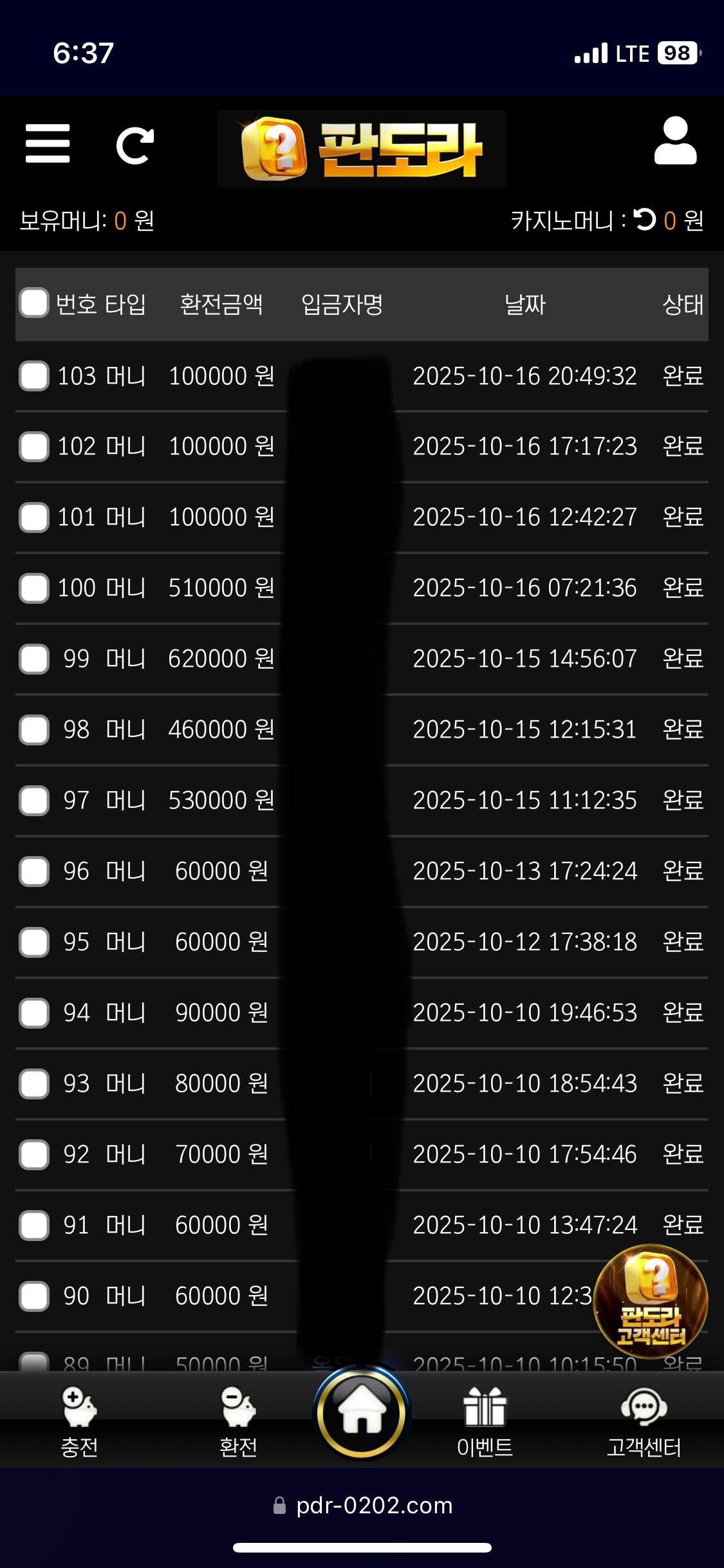Tick the checkbox for row 100
Viewport: 724px width, 1568px height.
[x=34, y=588]
